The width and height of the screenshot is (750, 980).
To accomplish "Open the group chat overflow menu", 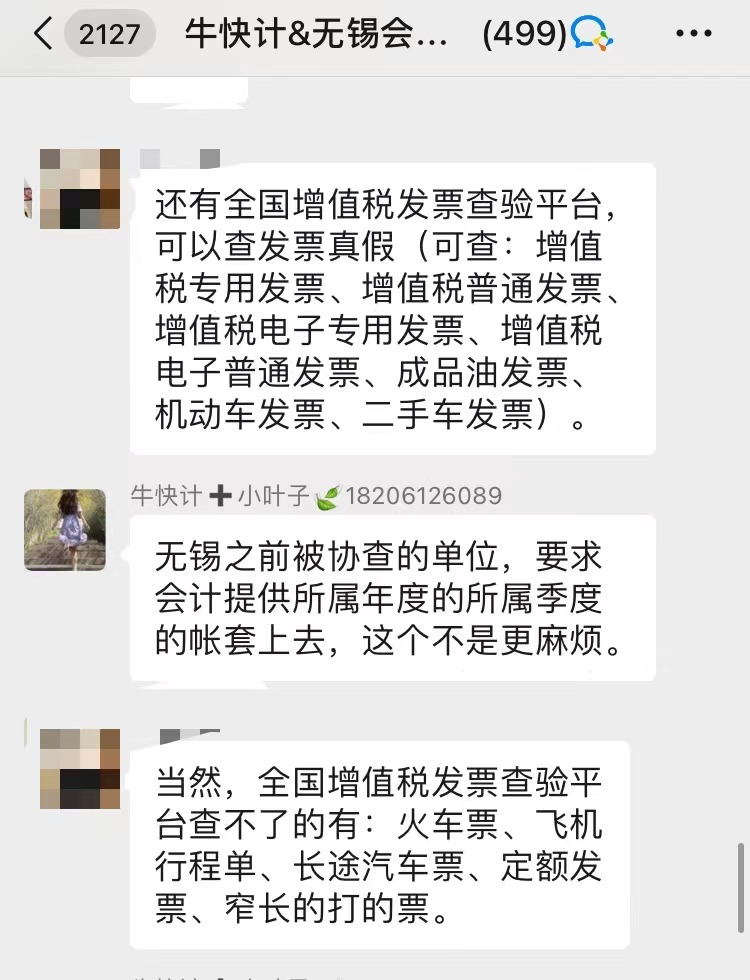I will click(x=693, y=34).
